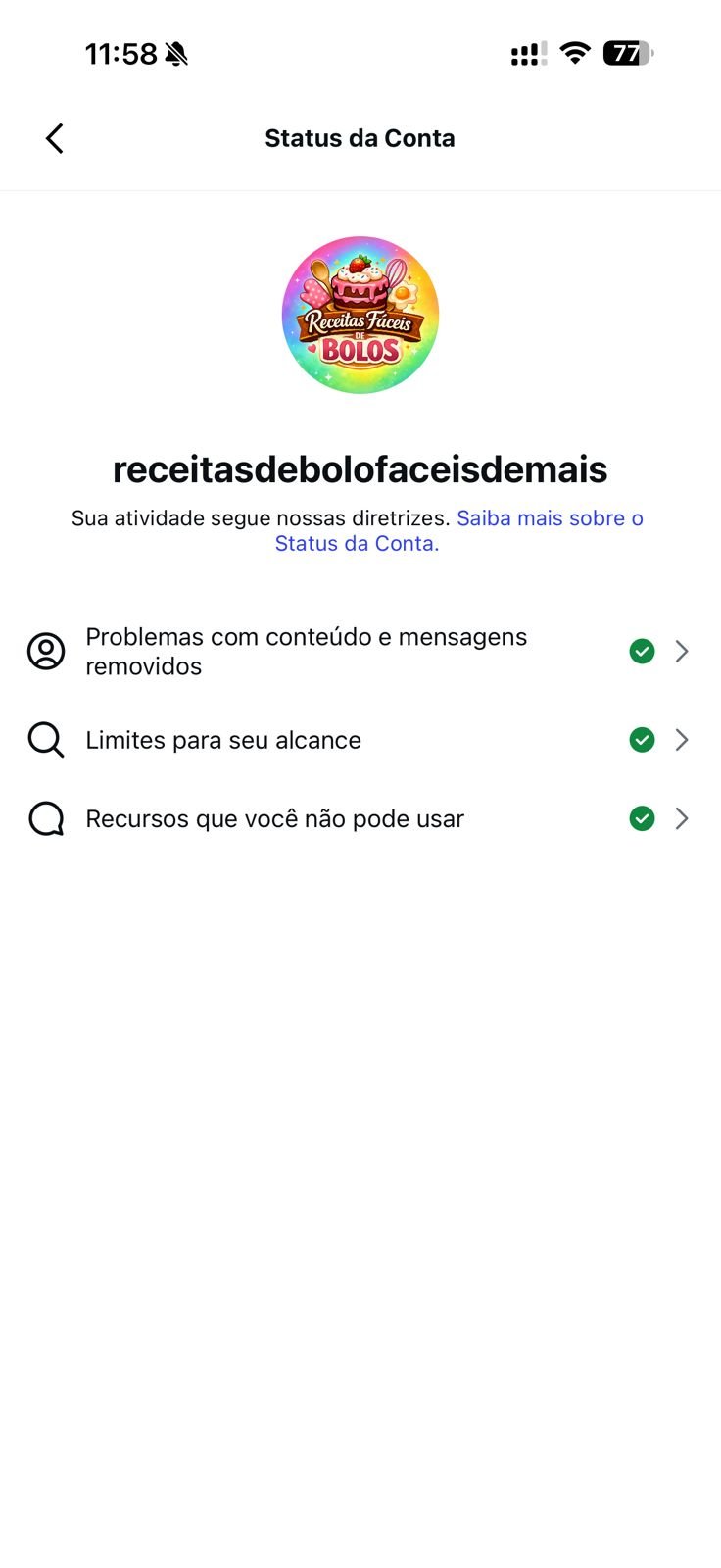Open Problemas com conteúdo e mensagens removidos
This screenshot has width=721, height=1568.
point(359,652)
